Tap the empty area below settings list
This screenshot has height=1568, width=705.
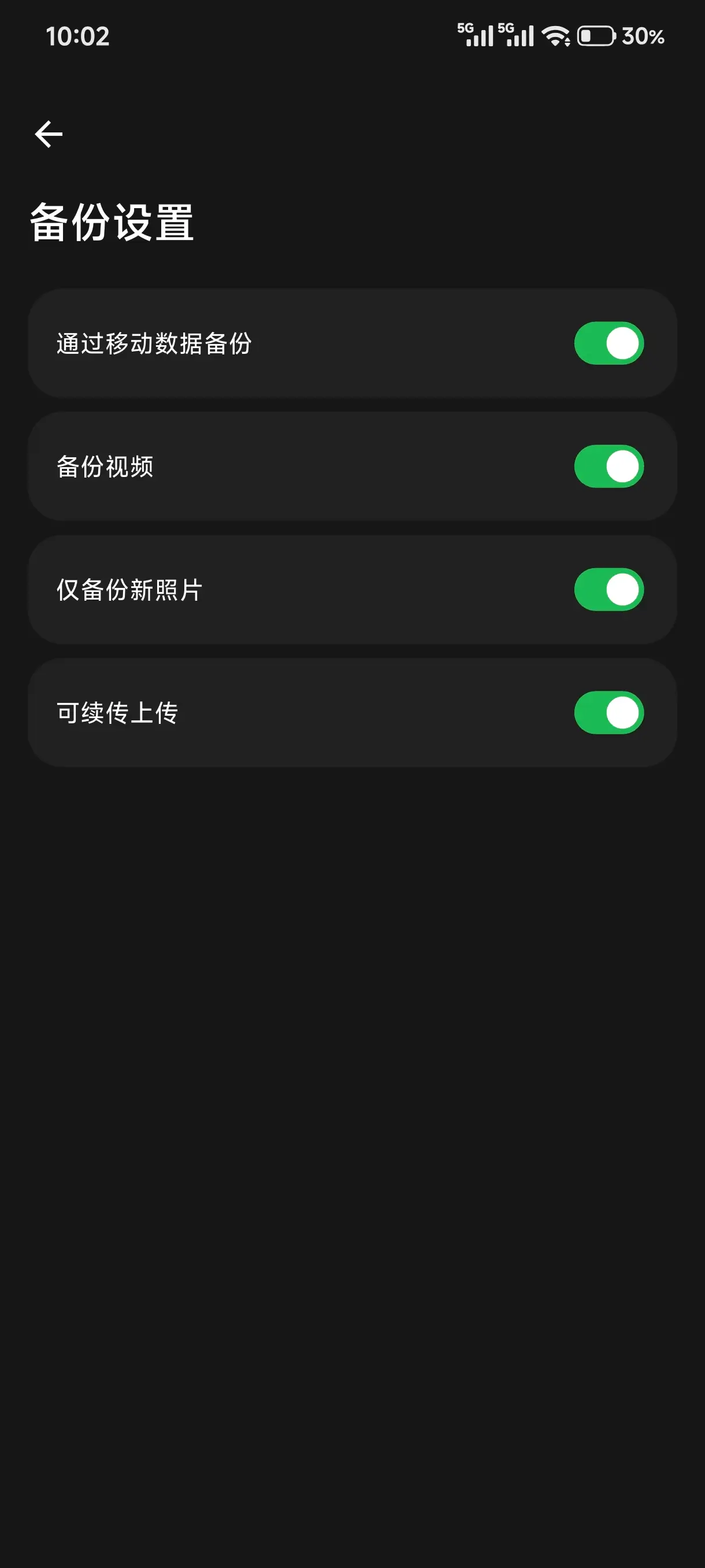pos(353,1035)
